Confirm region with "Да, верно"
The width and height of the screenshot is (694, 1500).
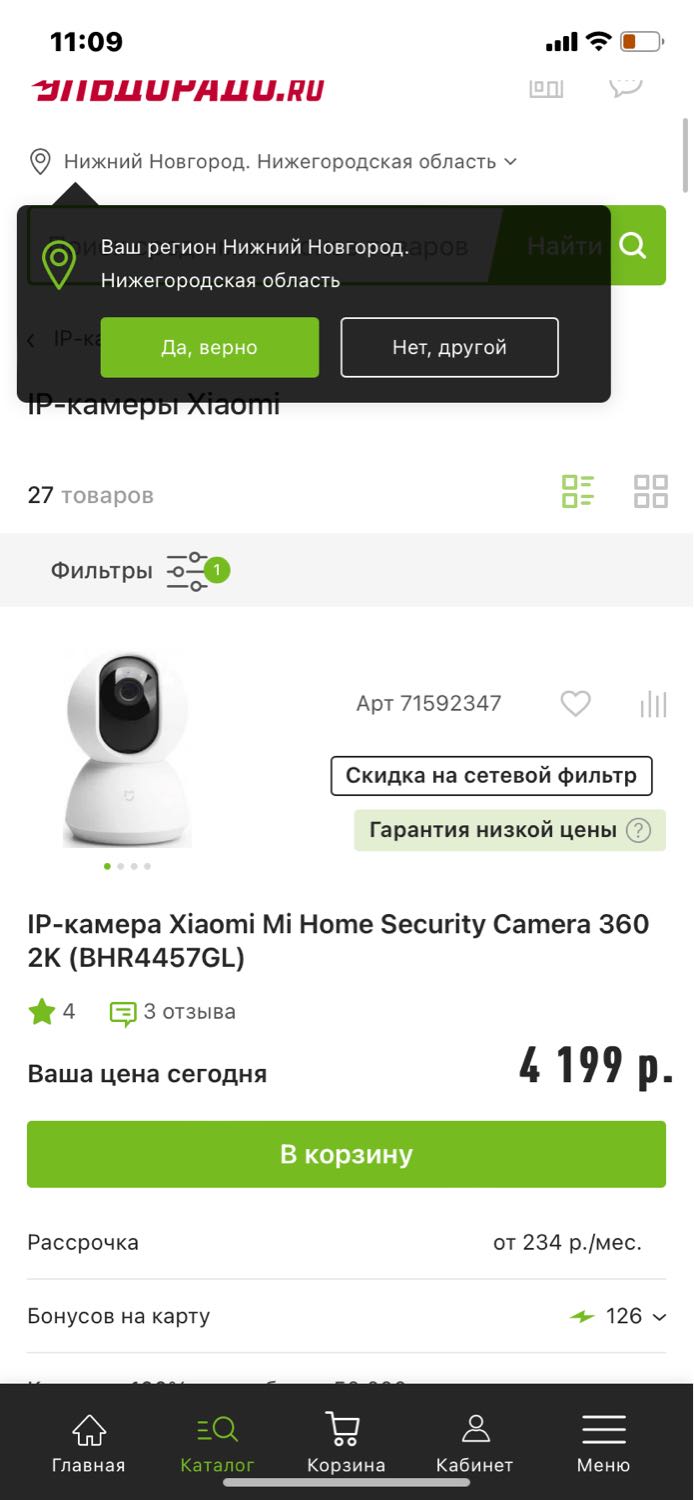click(210, 347)
